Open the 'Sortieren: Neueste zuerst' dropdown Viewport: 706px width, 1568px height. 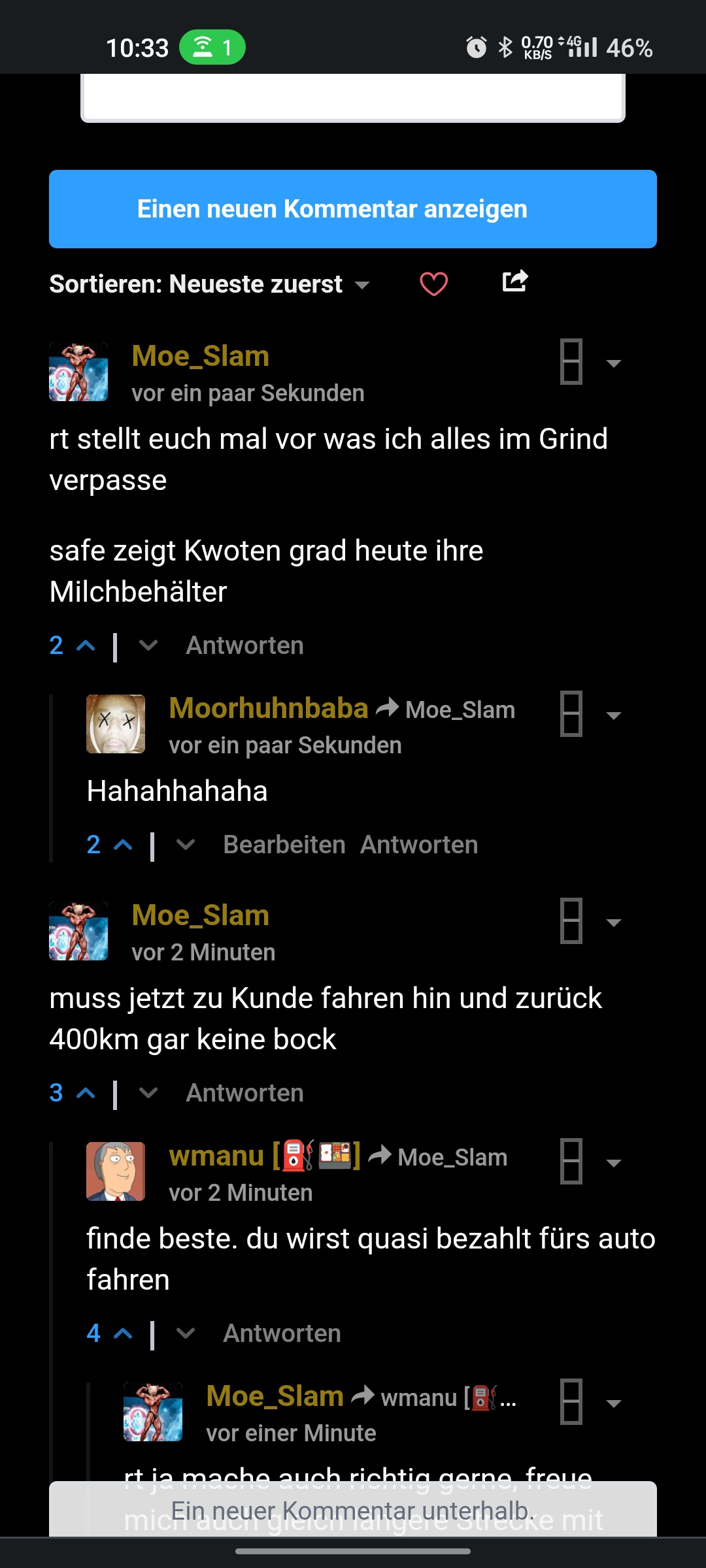[209, 284]
